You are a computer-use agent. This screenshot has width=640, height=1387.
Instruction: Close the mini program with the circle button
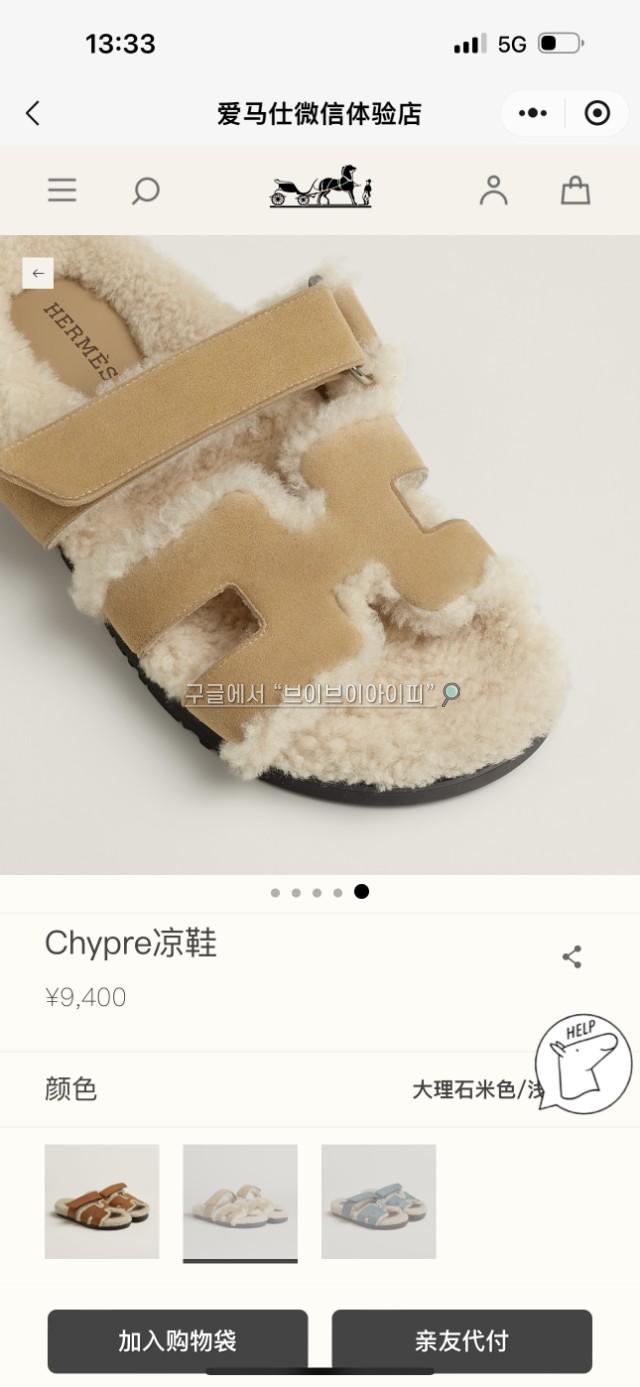597,113
